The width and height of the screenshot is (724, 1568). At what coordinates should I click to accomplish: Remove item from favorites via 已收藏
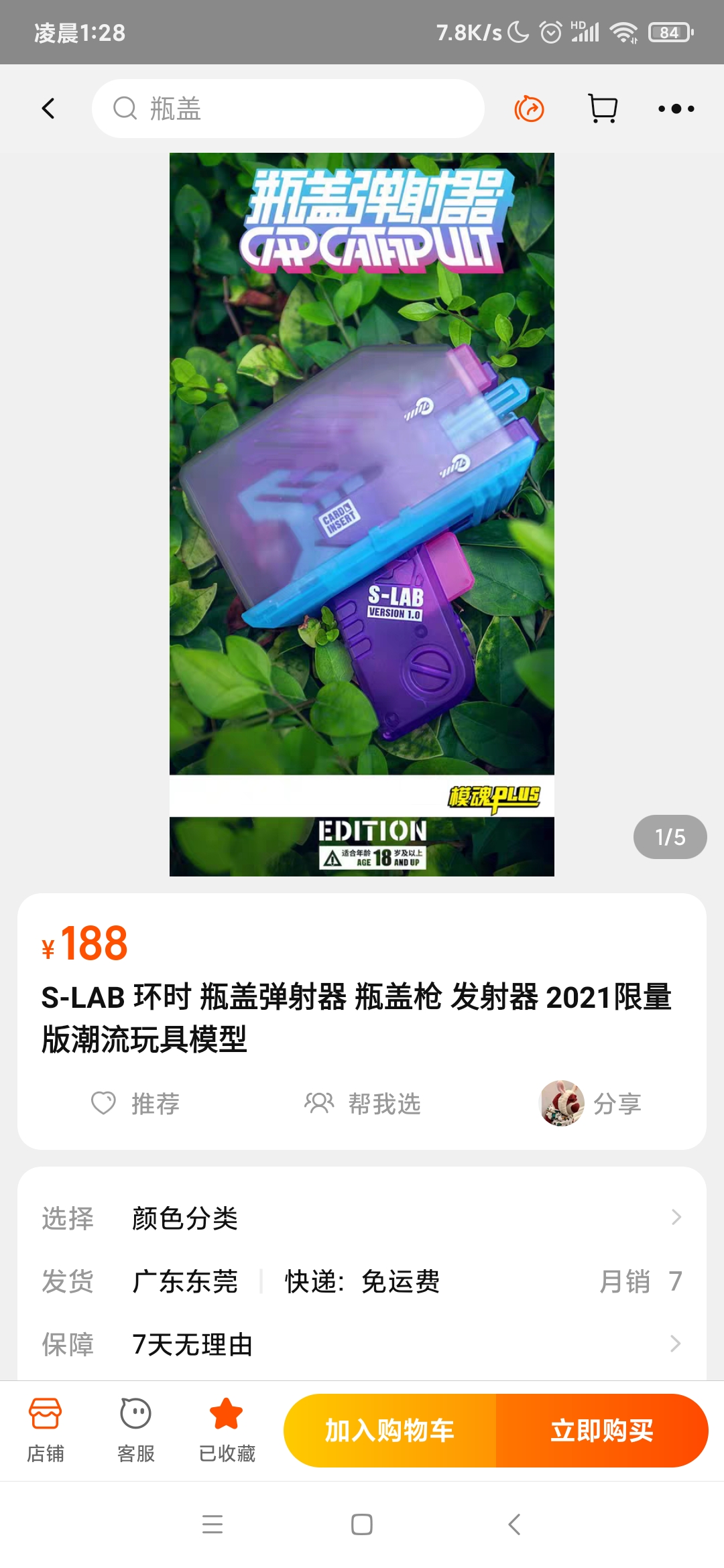(x=227, y=1430)
